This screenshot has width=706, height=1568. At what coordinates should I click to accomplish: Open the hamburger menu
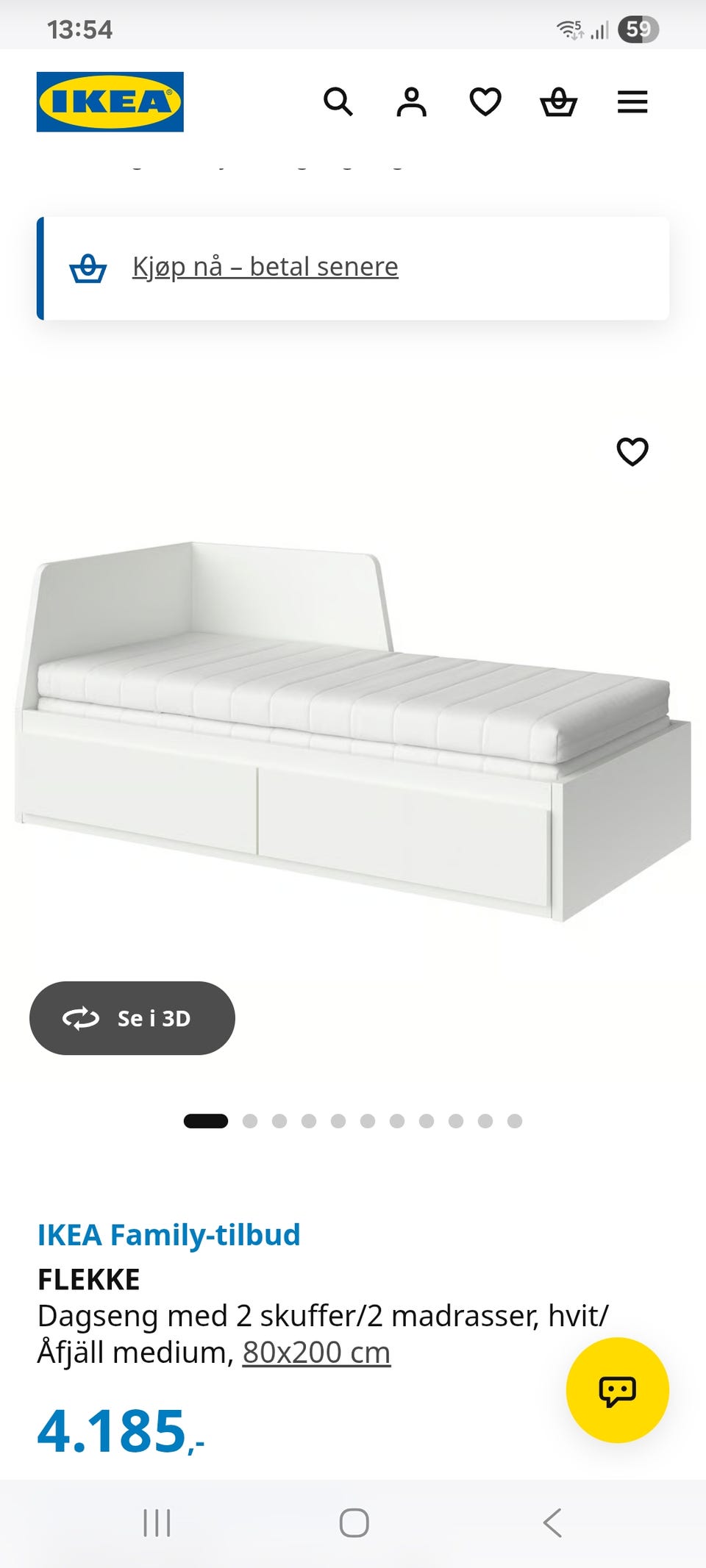[632, 101]
